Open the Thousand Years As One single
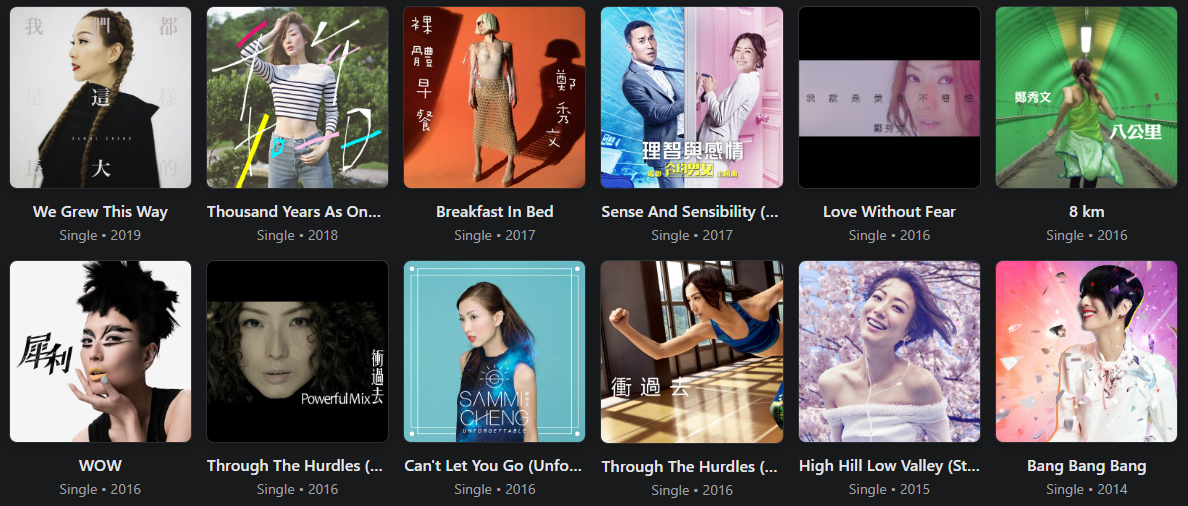1188x506 pixels. coord(297,97)
